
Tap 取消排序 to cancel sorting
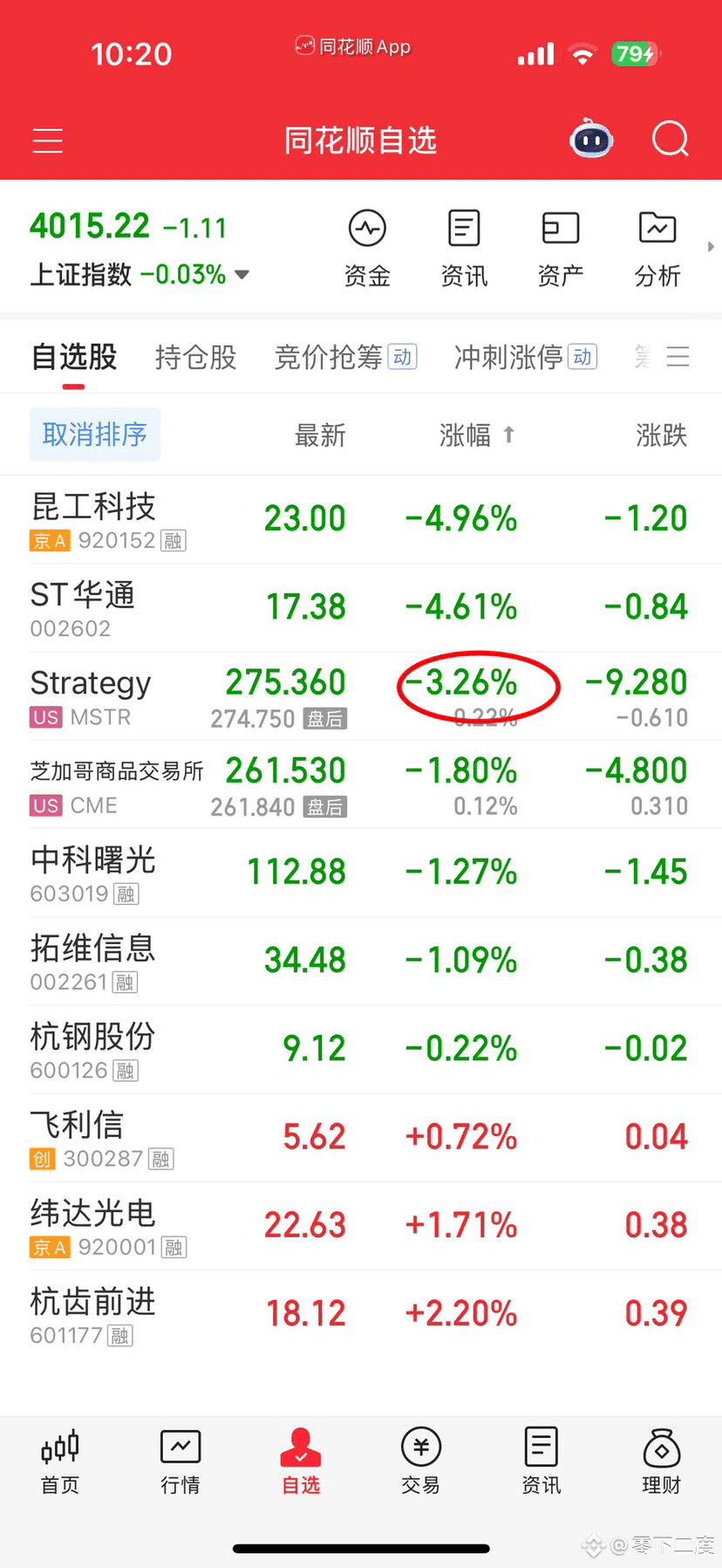pyautogui.click(x=95, y=435)
